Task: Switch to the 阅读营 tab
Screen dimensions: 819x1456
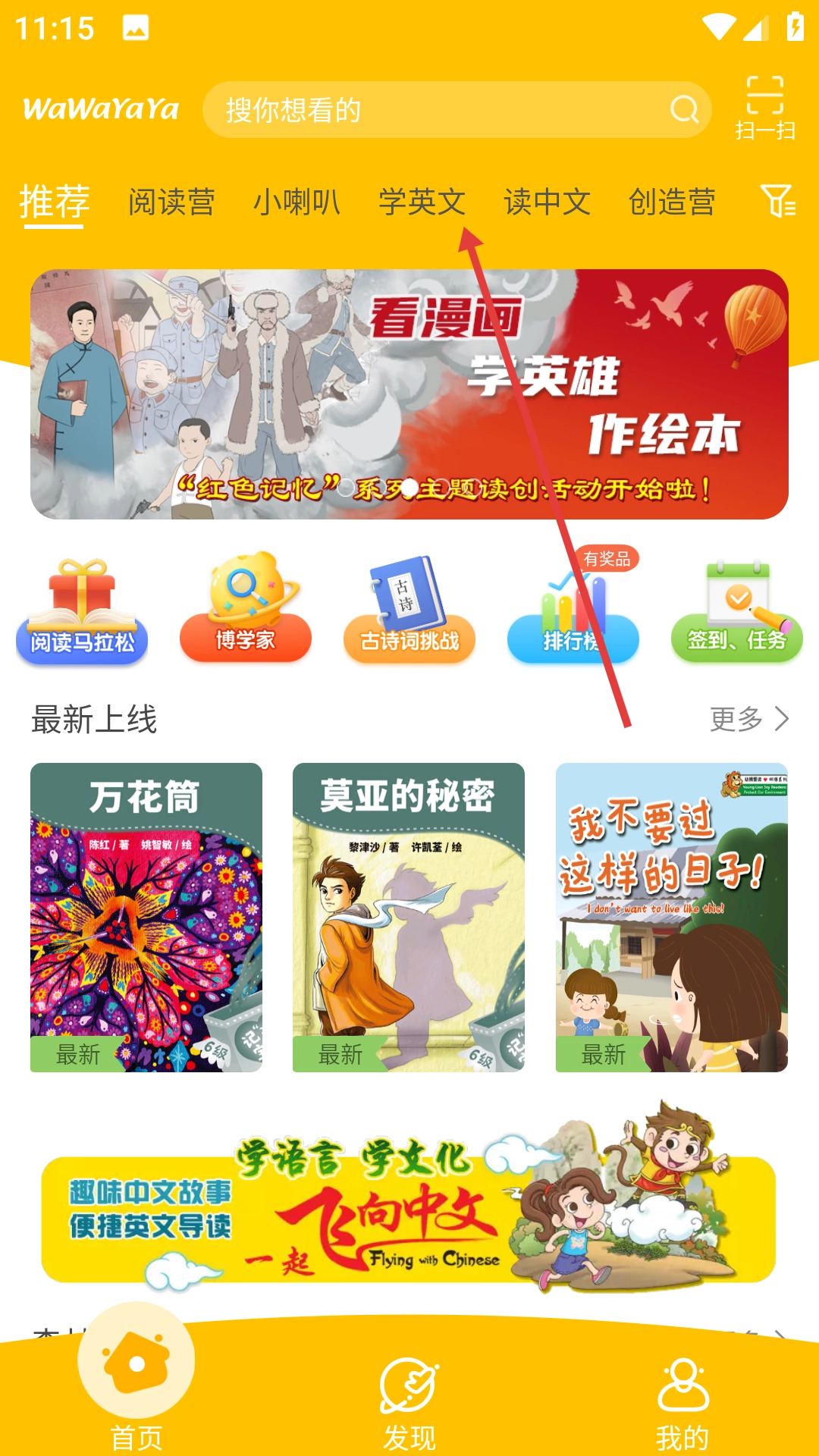Action: 171,202
